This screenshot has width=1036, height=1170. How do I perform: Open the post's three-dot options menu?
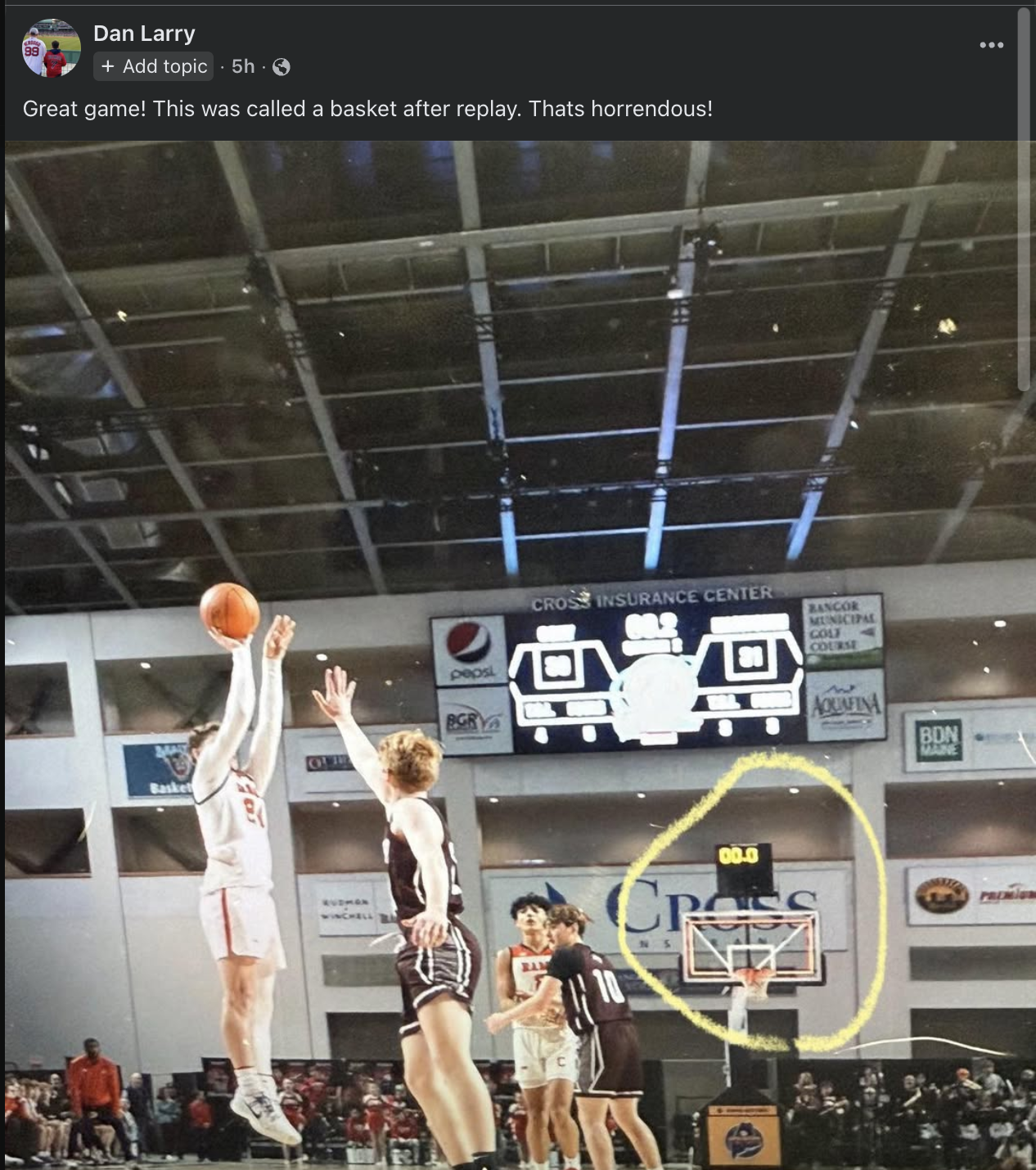[x=991, y=45]
